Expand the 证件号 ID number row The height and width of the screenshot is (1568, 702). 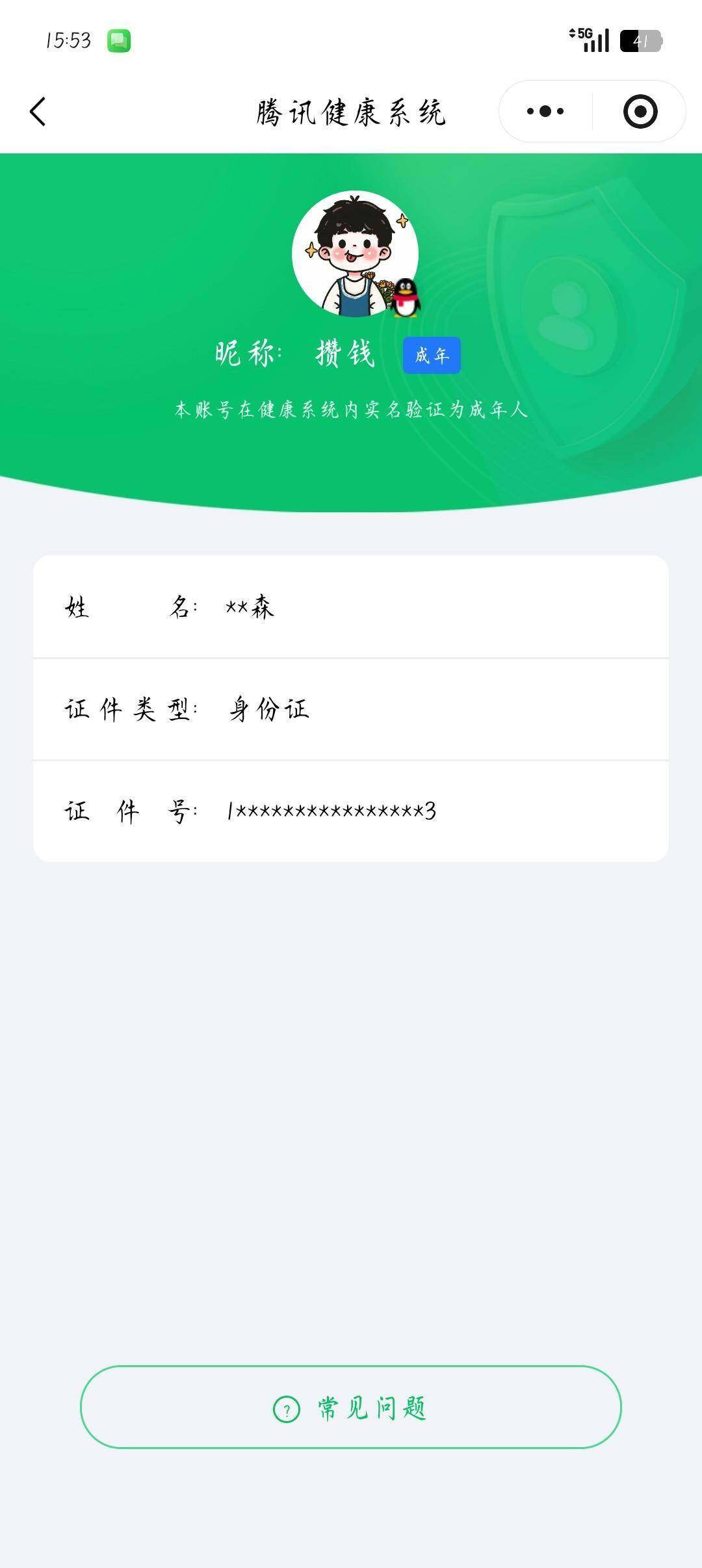pyautogui.click(x=351, y=811)
